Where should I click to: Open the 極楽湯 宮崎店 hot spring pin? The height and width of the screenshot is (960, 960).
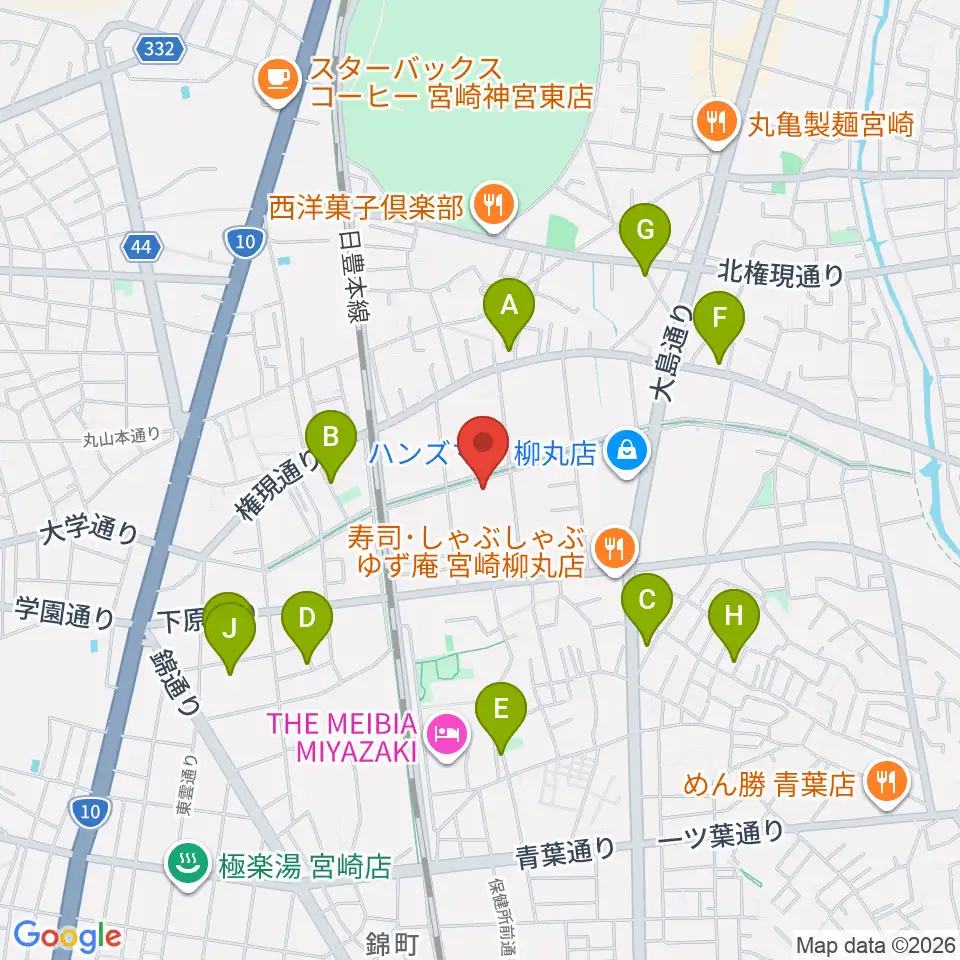(x=187, y=866)
